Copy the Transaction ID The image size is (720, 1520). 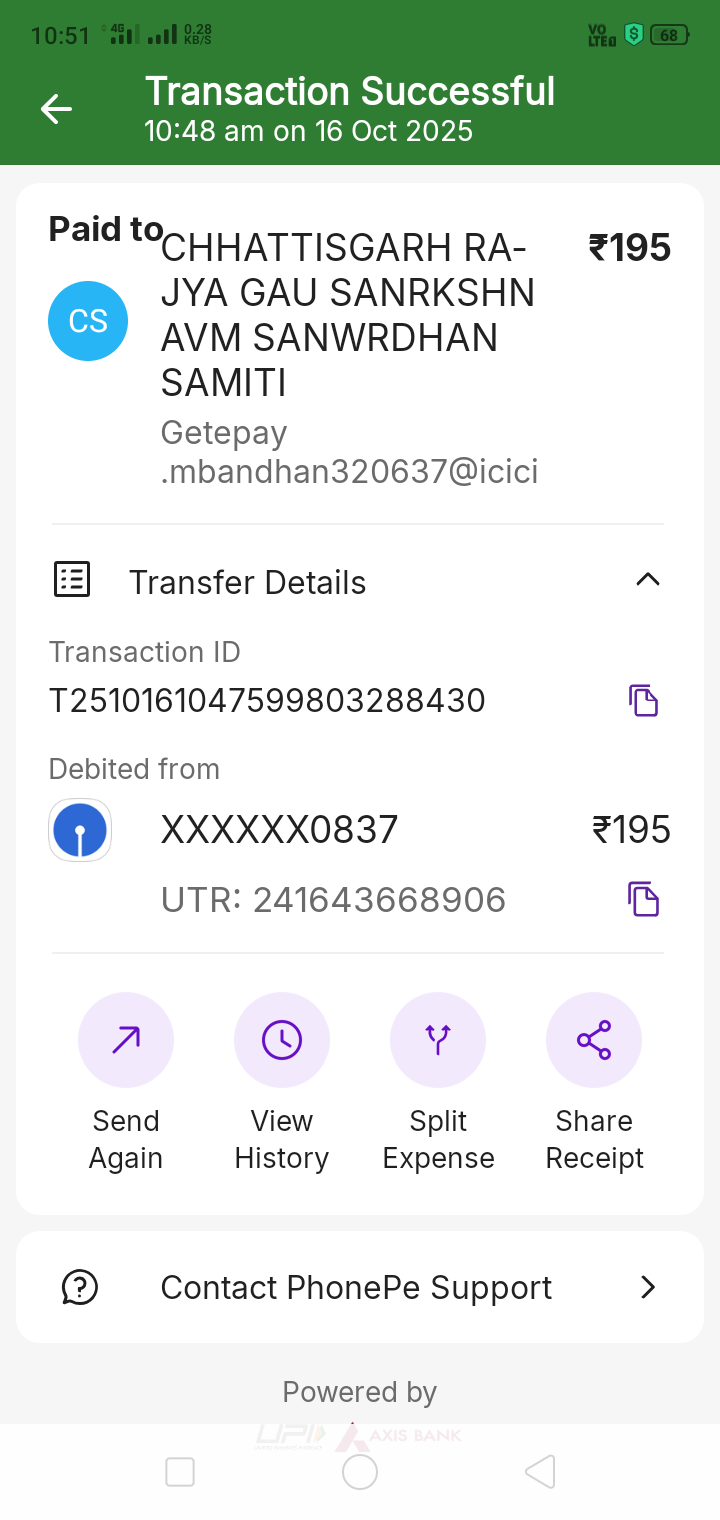(644, 700)
